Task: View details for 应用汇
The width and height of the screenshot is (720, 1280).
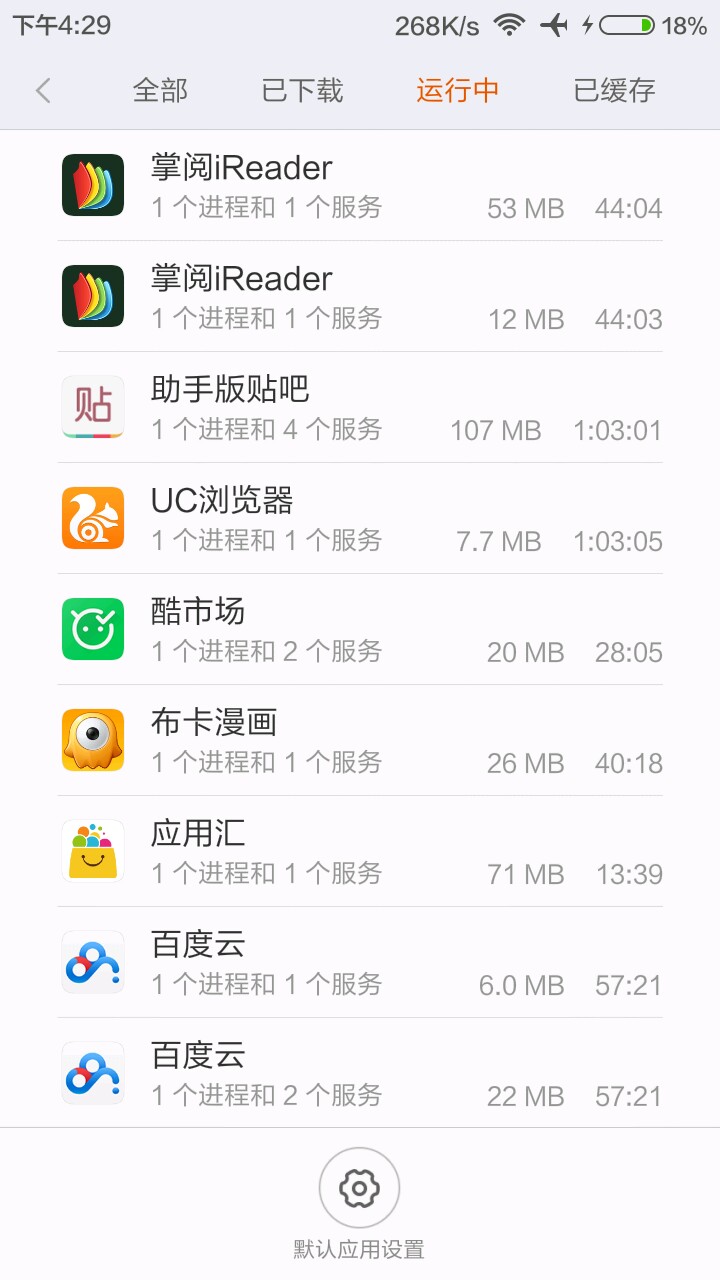Action: [360, 852]
